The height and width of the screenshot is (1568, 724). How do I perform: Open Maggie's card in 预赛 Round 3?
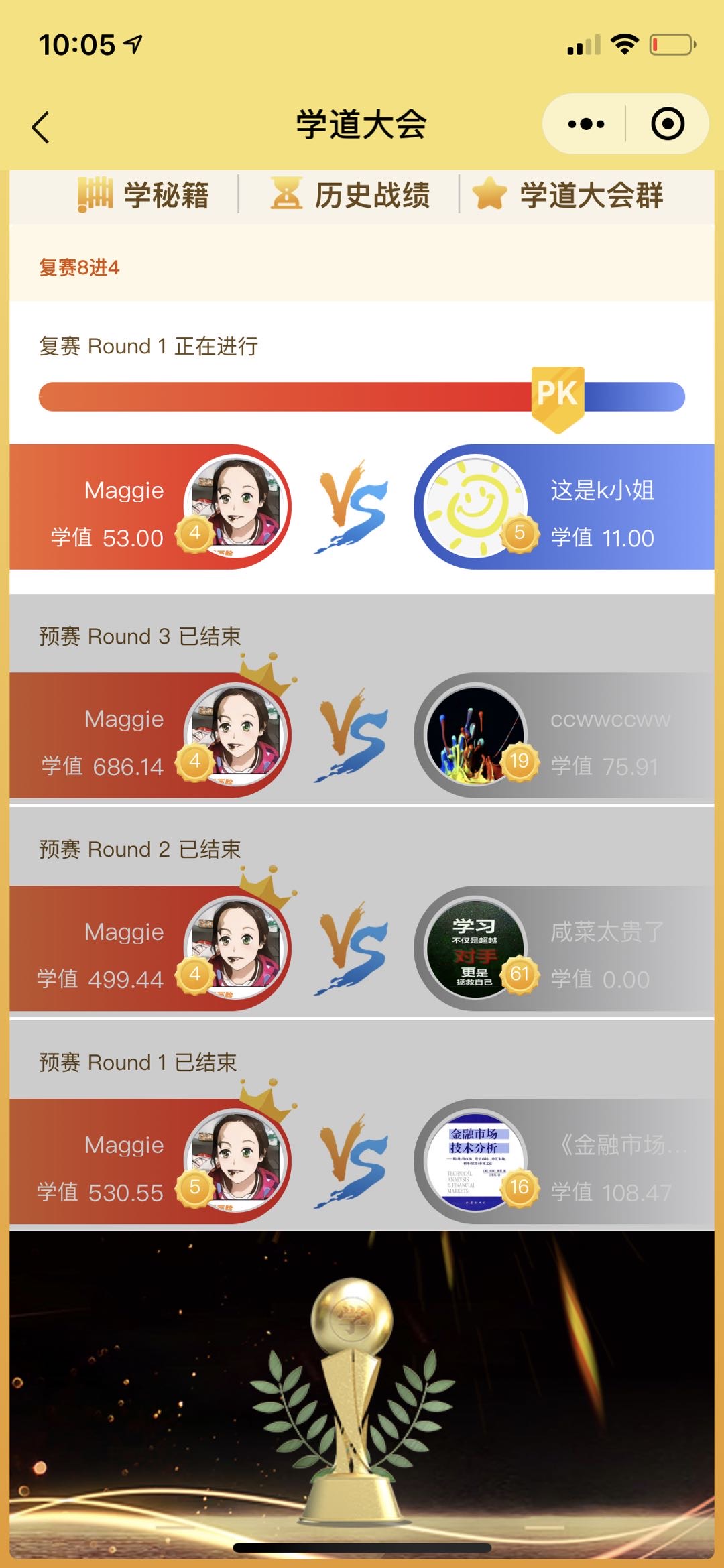[151, 735]
